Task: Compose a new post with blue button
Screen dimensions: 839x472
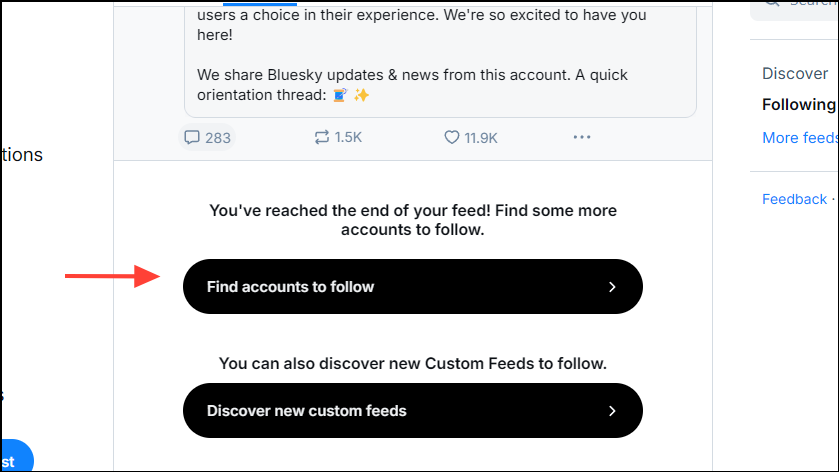Action: 16,457
